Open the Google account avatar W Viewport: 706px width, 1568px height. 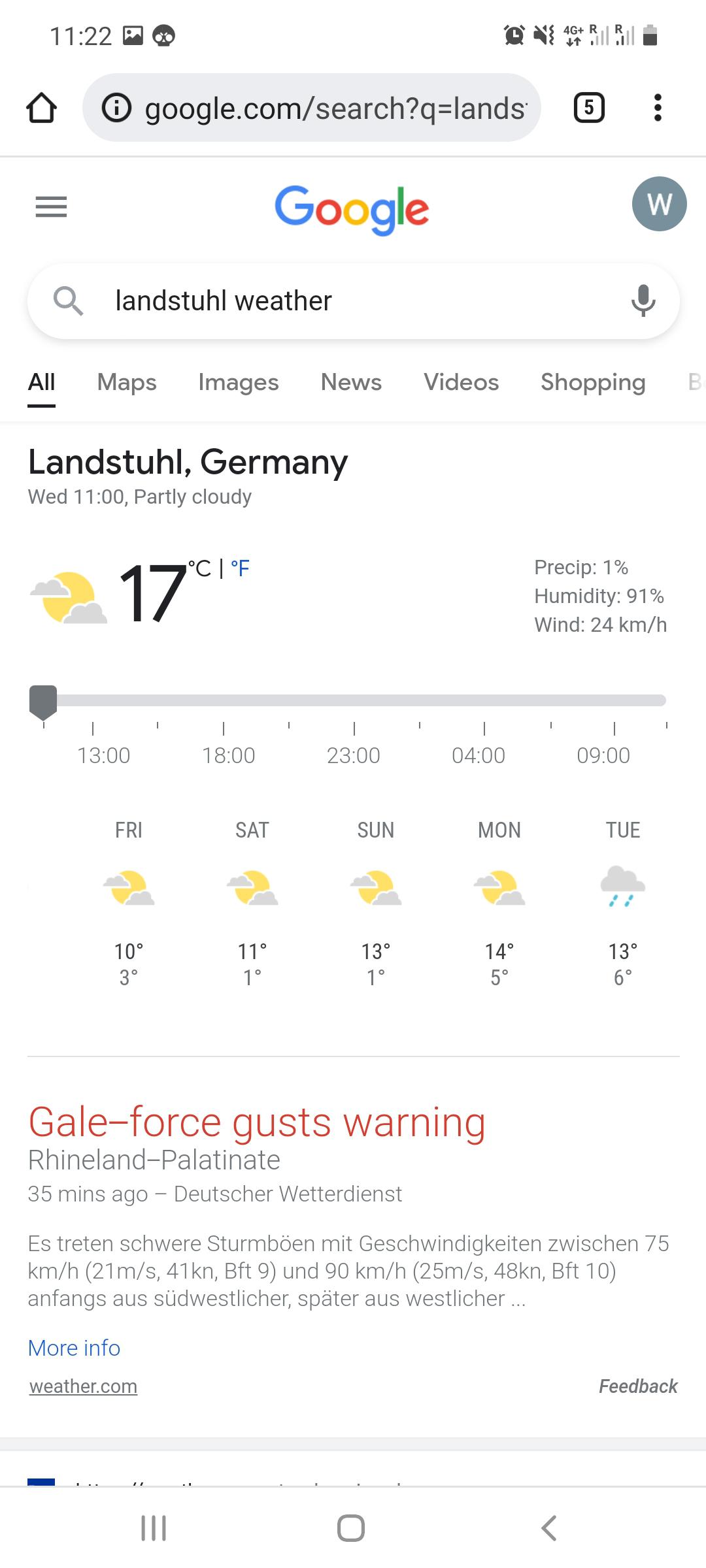(659, 204)
